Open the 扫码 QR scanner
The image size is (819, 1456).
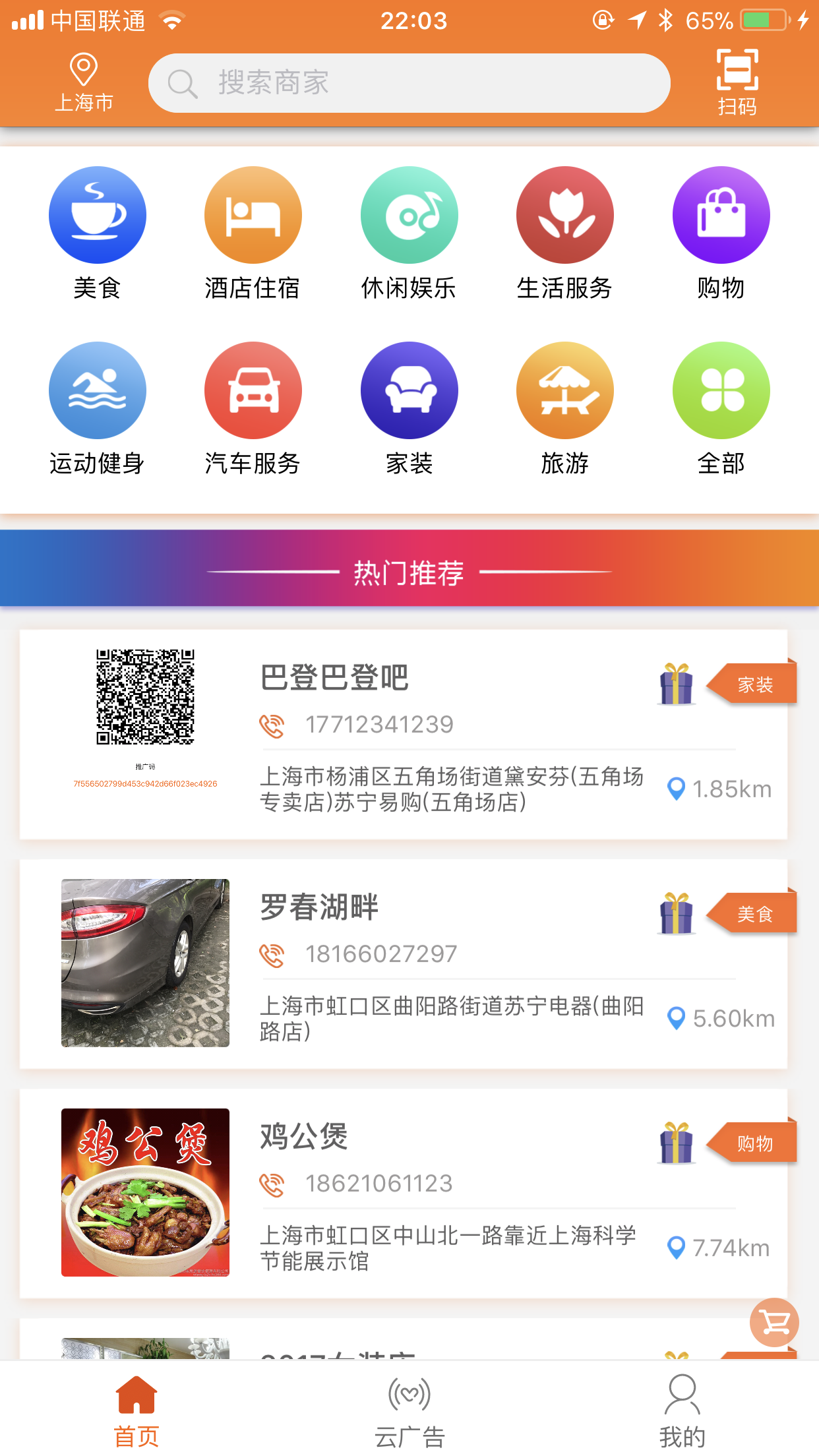pyautogui.click(x=737, y=83)
